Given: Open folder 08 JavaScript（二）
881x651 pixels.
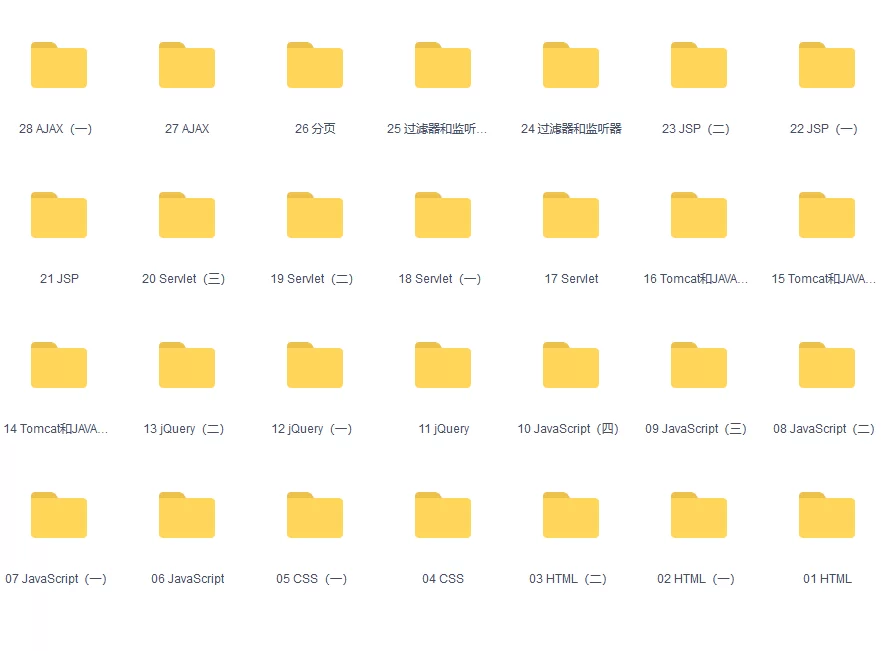Looking at the screenshot, I should tap(827, 366).
